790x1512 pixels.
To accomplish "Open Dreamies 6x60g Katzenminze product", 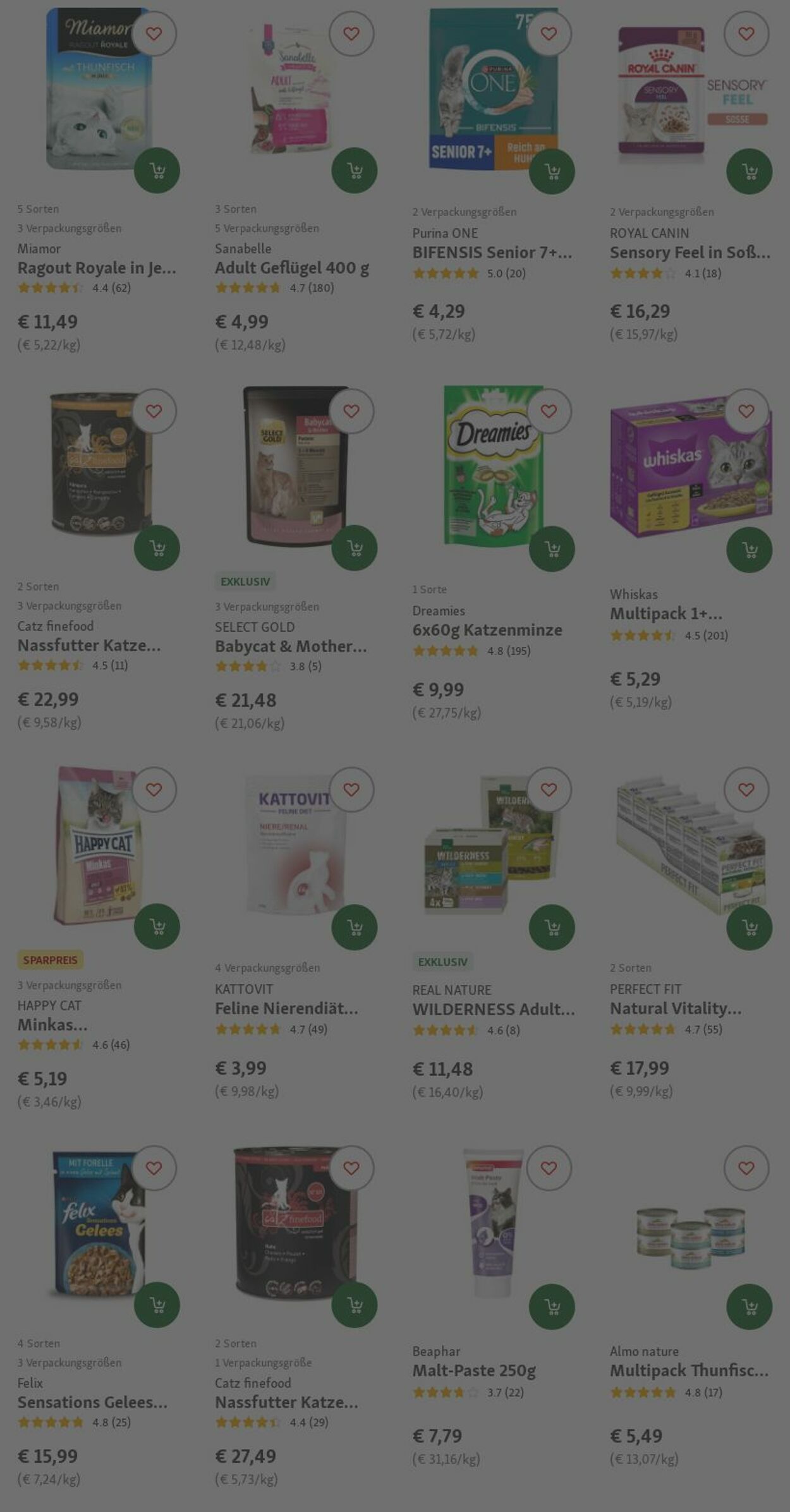I will click(x=487, y=630).
